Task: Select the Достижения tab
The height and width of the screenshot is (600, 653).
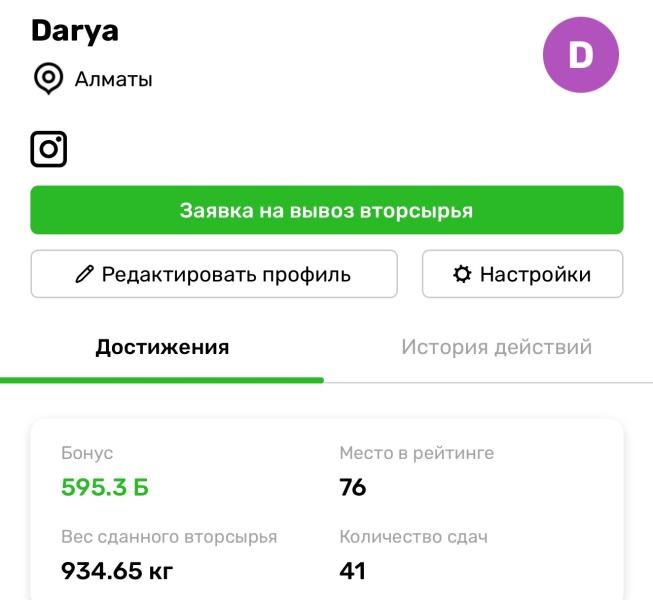Action: pos(162,348)
